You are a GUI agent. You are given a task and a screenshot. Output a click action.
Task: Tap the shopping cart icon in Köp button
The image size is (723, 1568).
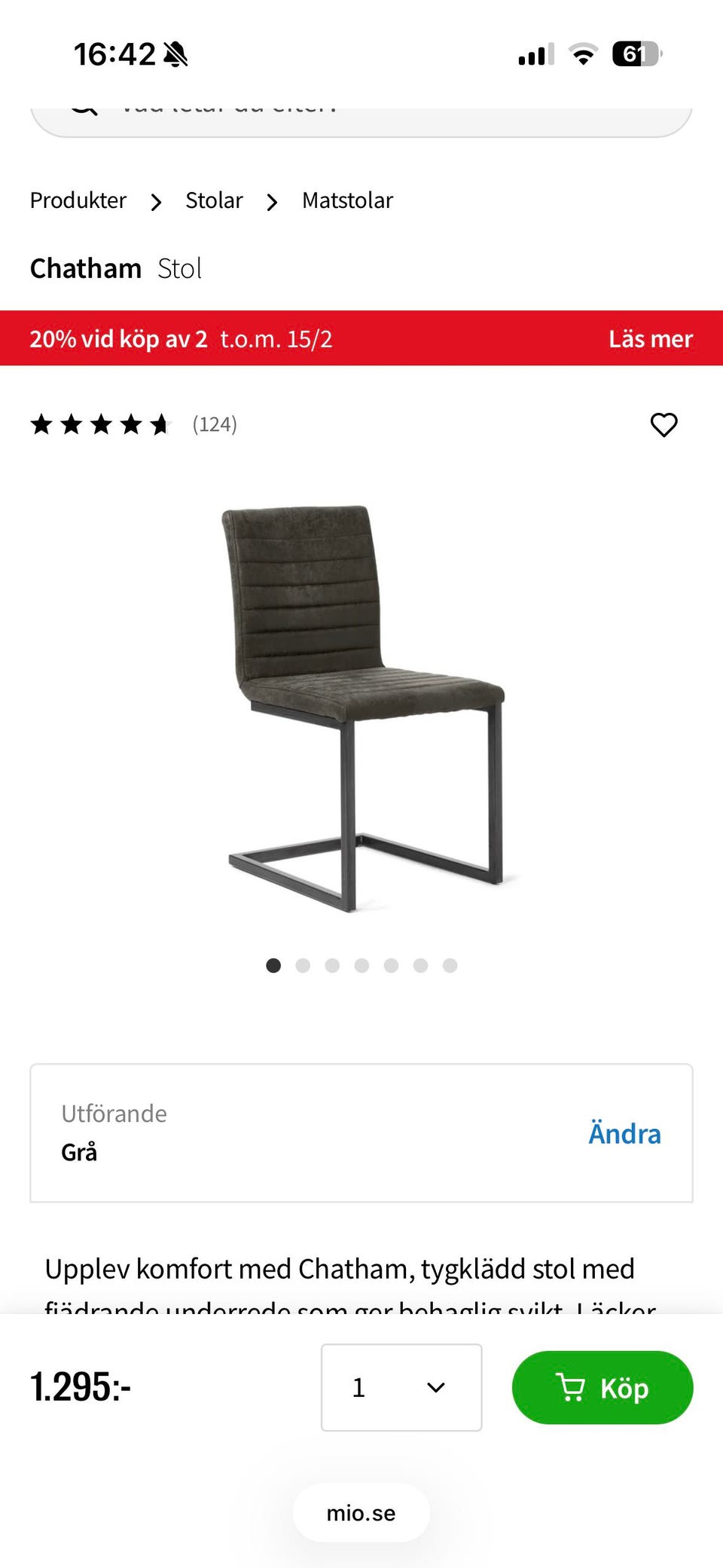573,1387
